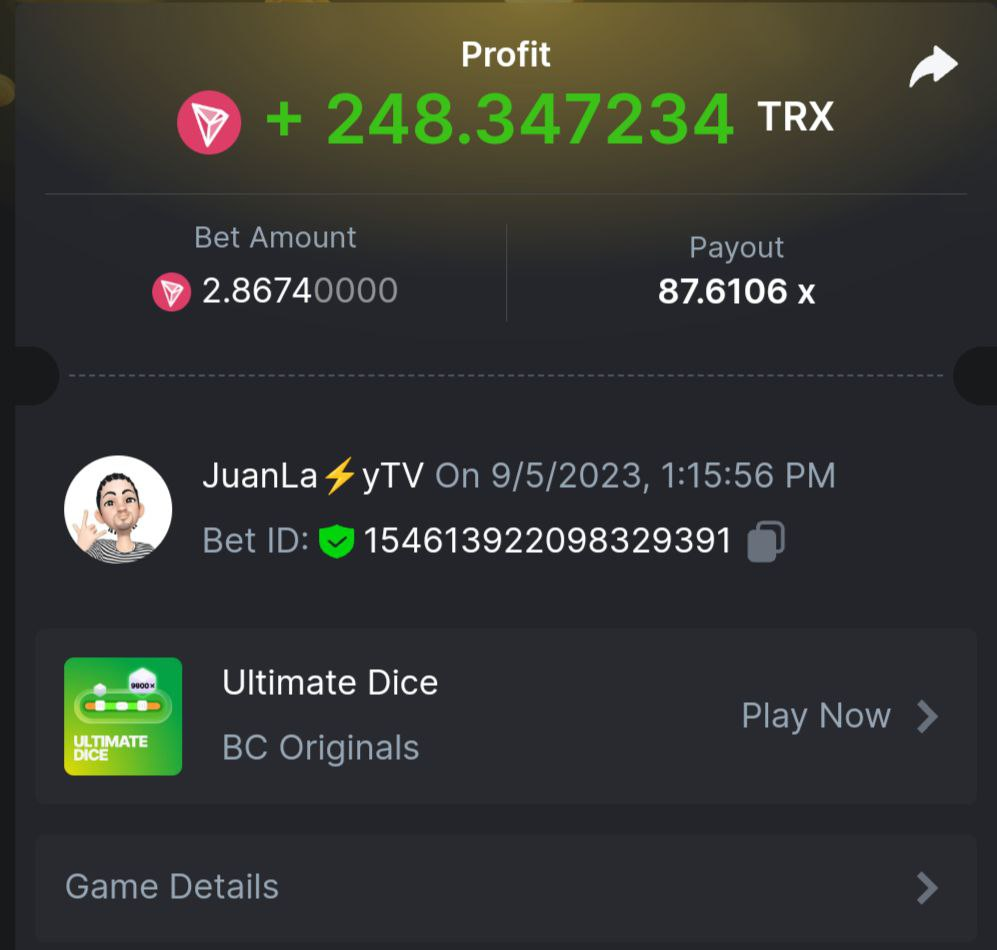Play Ultimate Dice now
The image size is (997, 950).
pyautogui.click(x=838, y=716)
